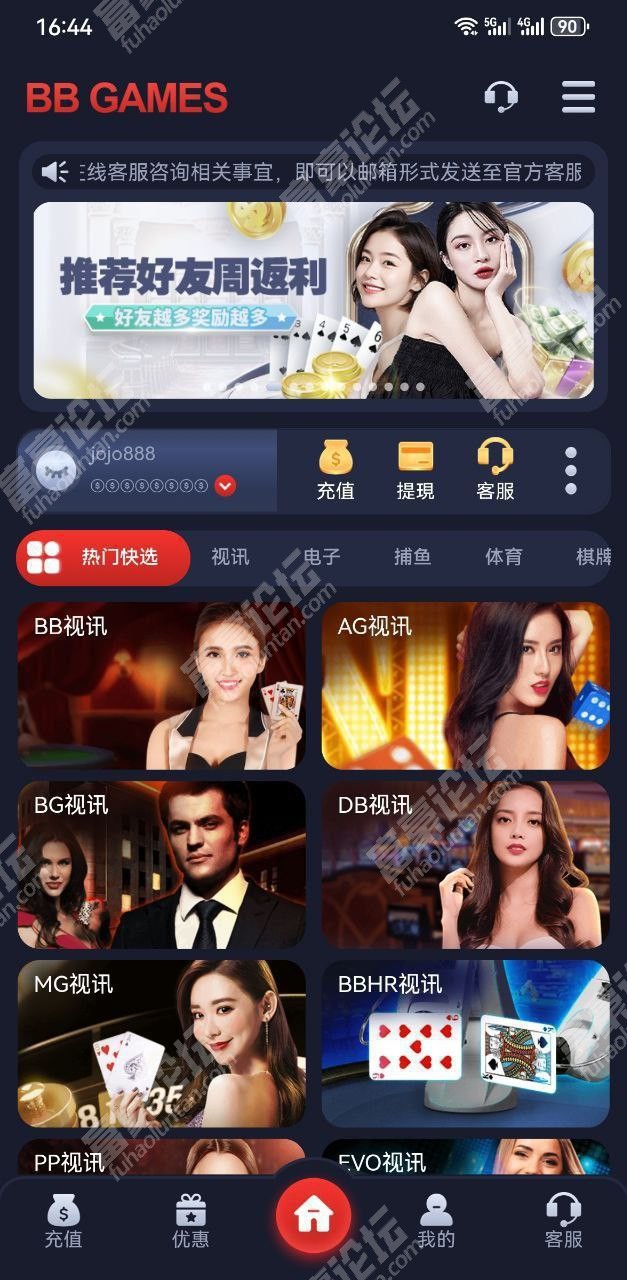Tap 客服 in the account bar

pos(495,470)
